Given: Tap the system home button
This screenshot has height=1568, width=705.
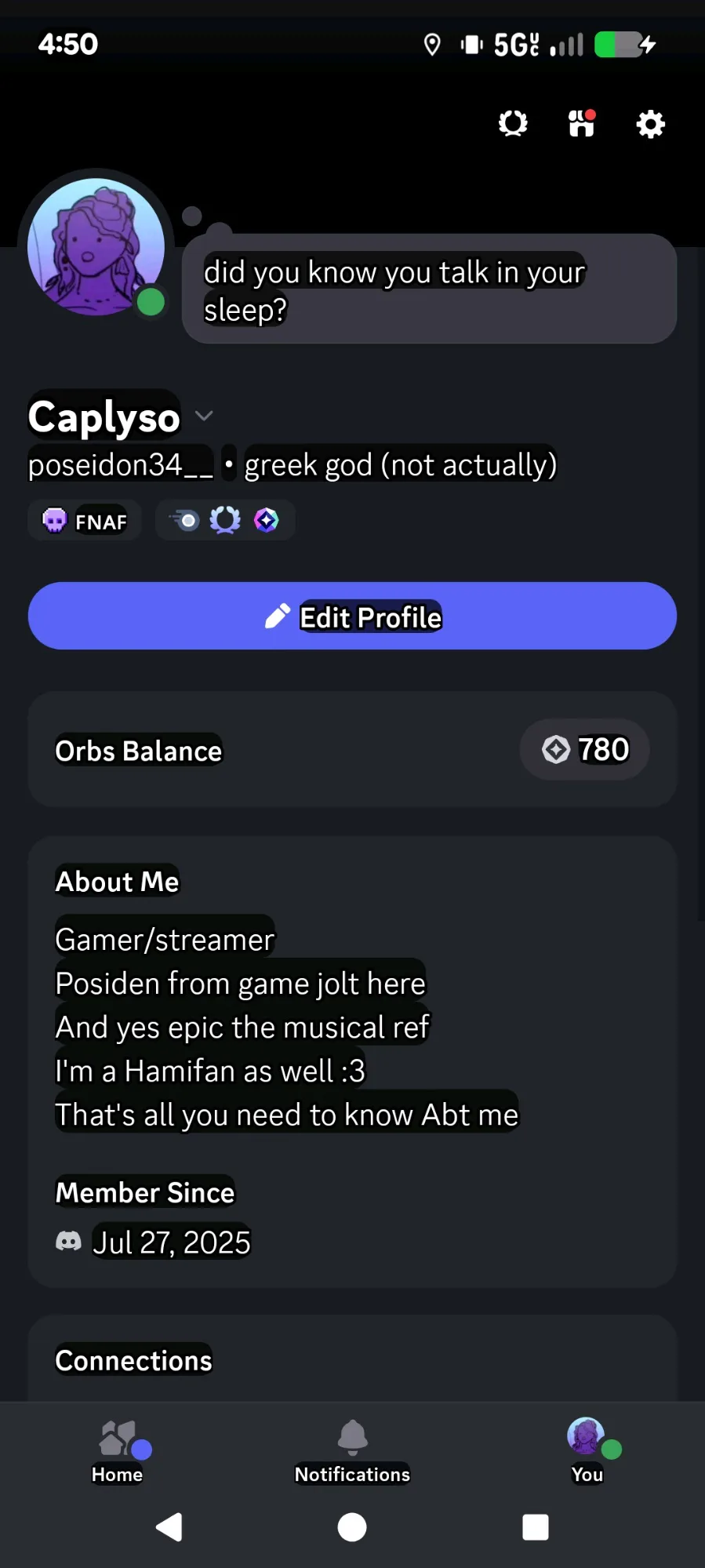Looking at the screenshot, I should [x=352, y=1527].
